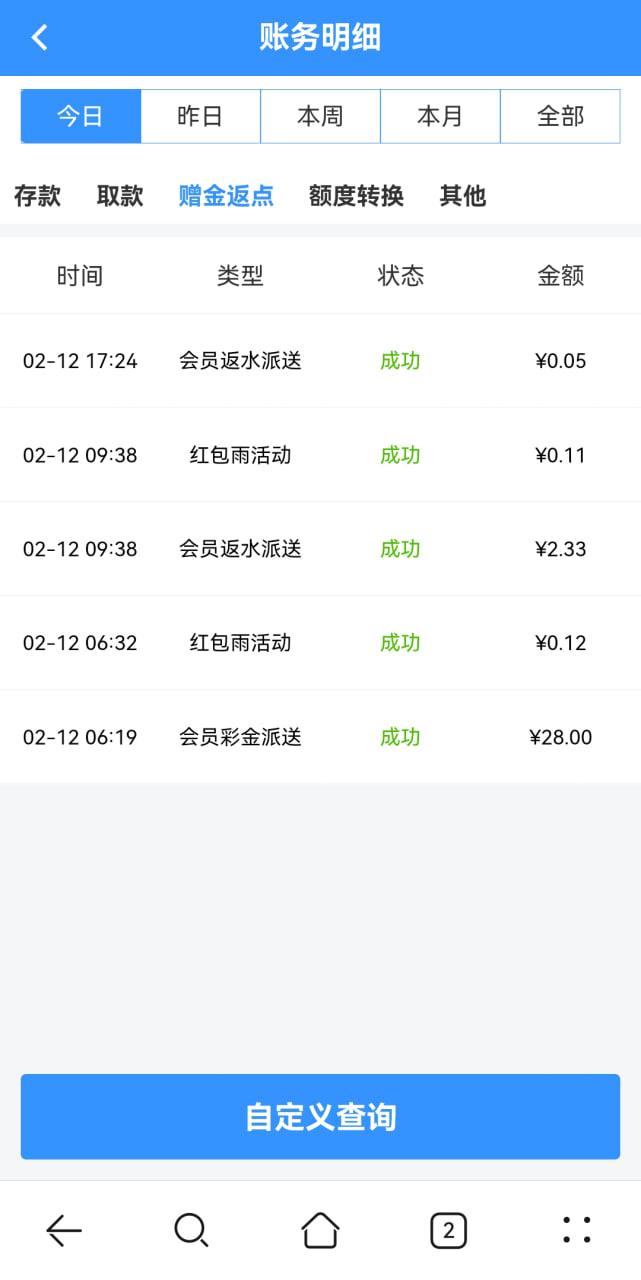The height and width of the screenshot is (1280, 641).
Task: Select the 今日 date filter
Action: [x=81, y=116]
